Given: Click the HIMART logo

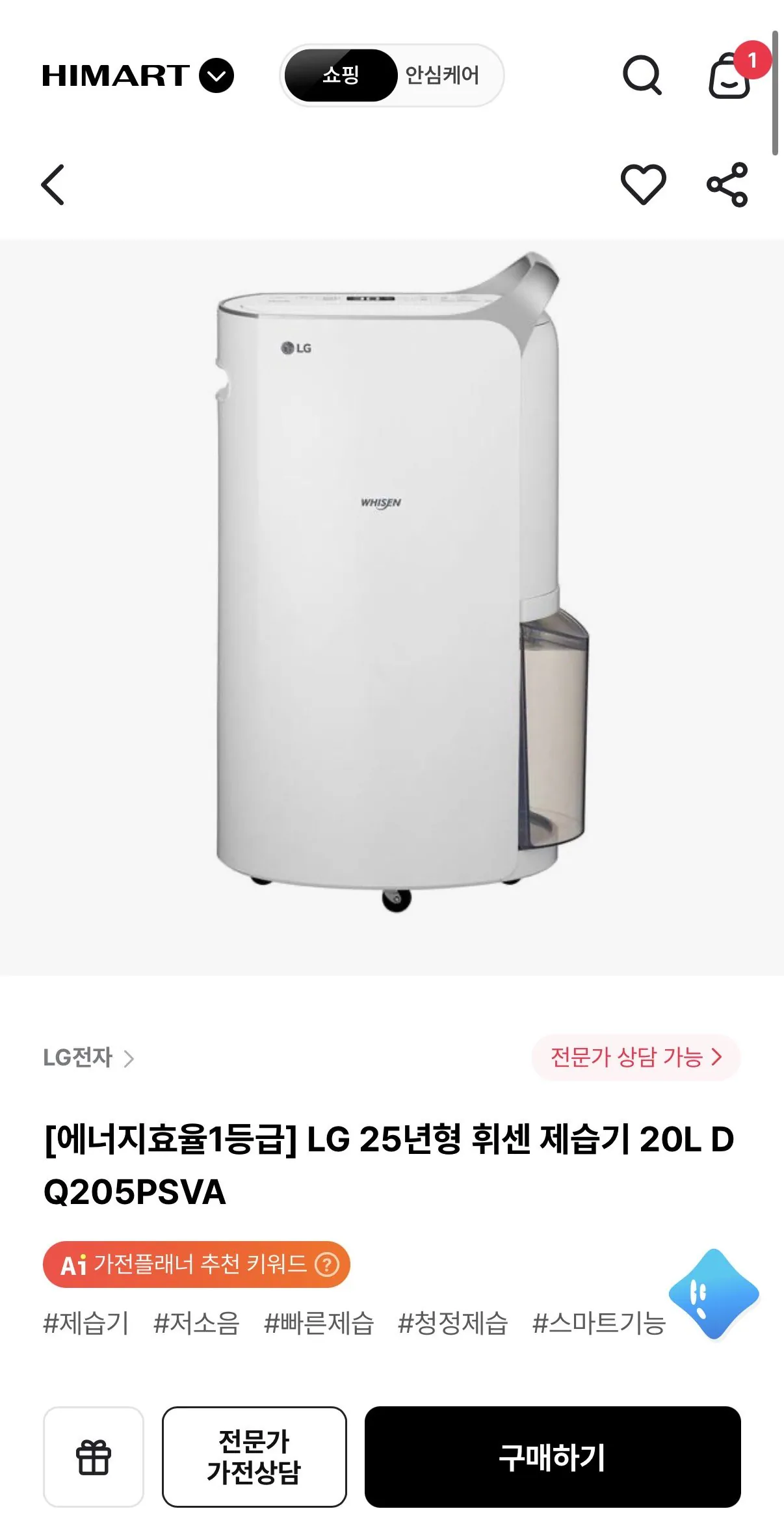Looking at the screenshot, I should tap(116, 75).
